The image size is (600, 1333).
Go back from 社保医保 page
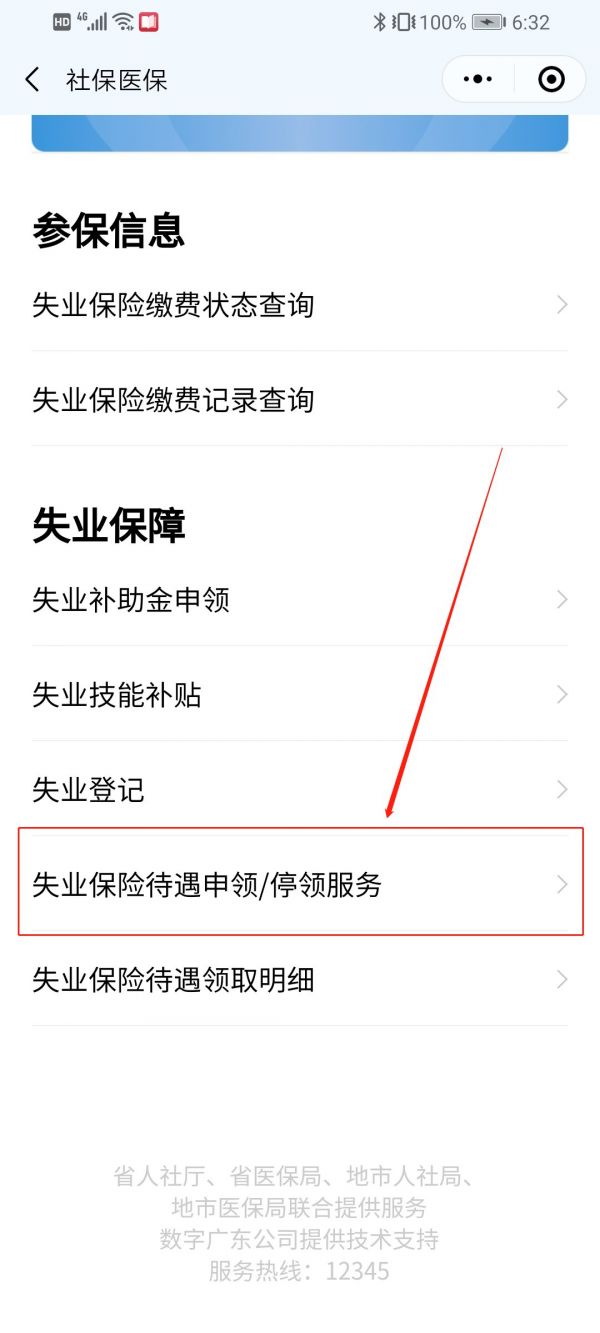[33, 80]
